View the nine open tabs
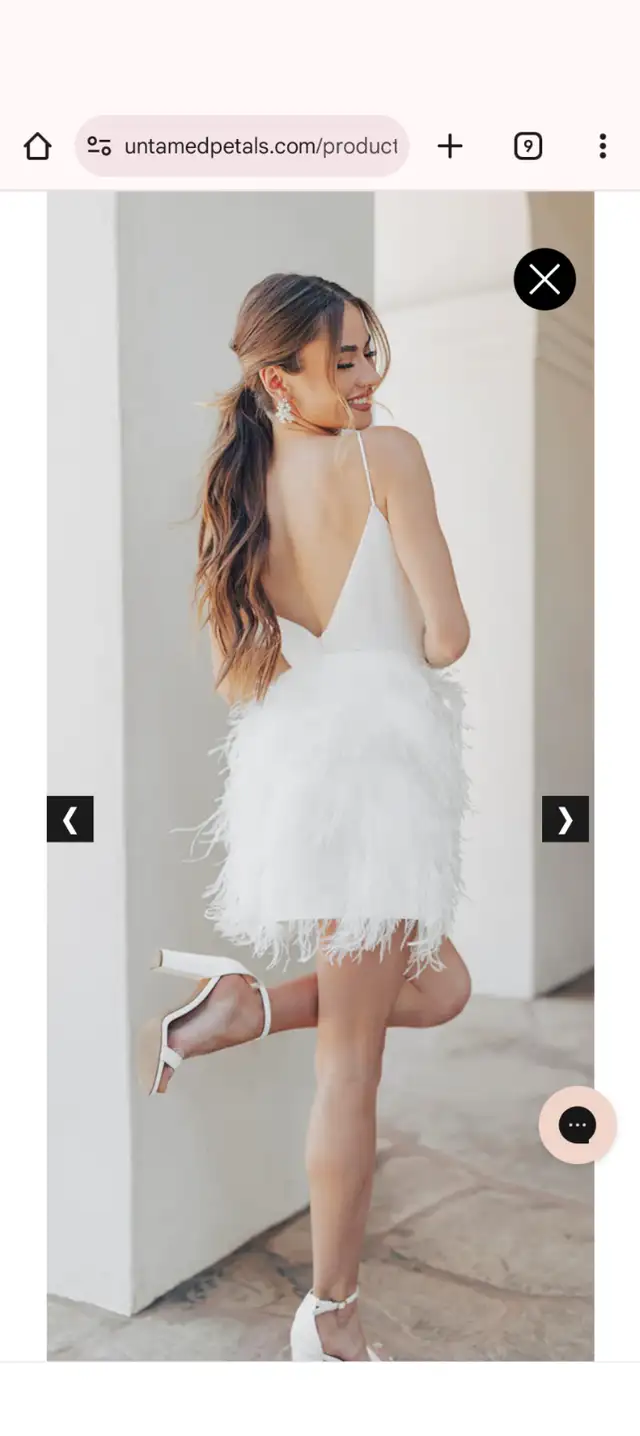This screenshot has height=1436, width=640. pos(528,146)
